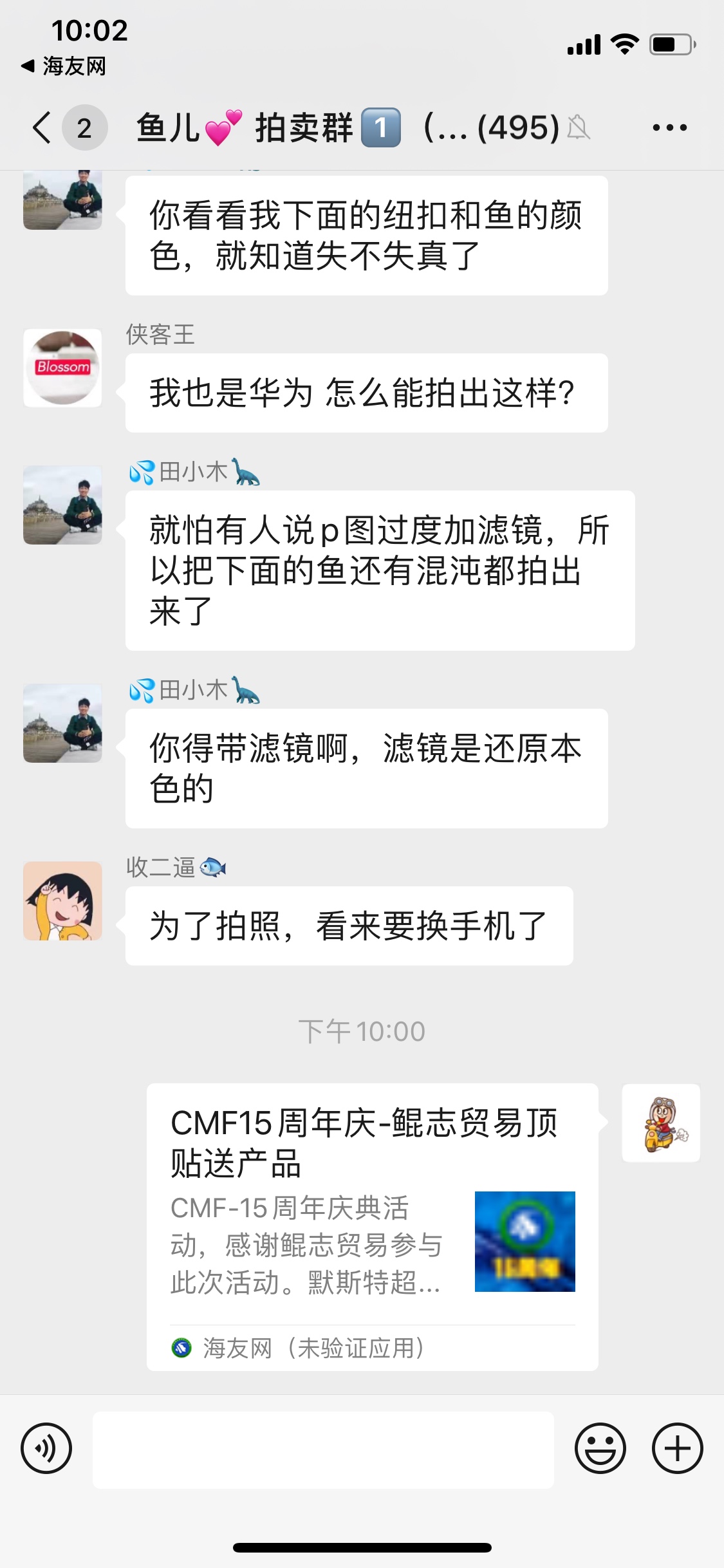724x1568 pixels.
Task: Open the group chat options menu
Action: point(669,127)
